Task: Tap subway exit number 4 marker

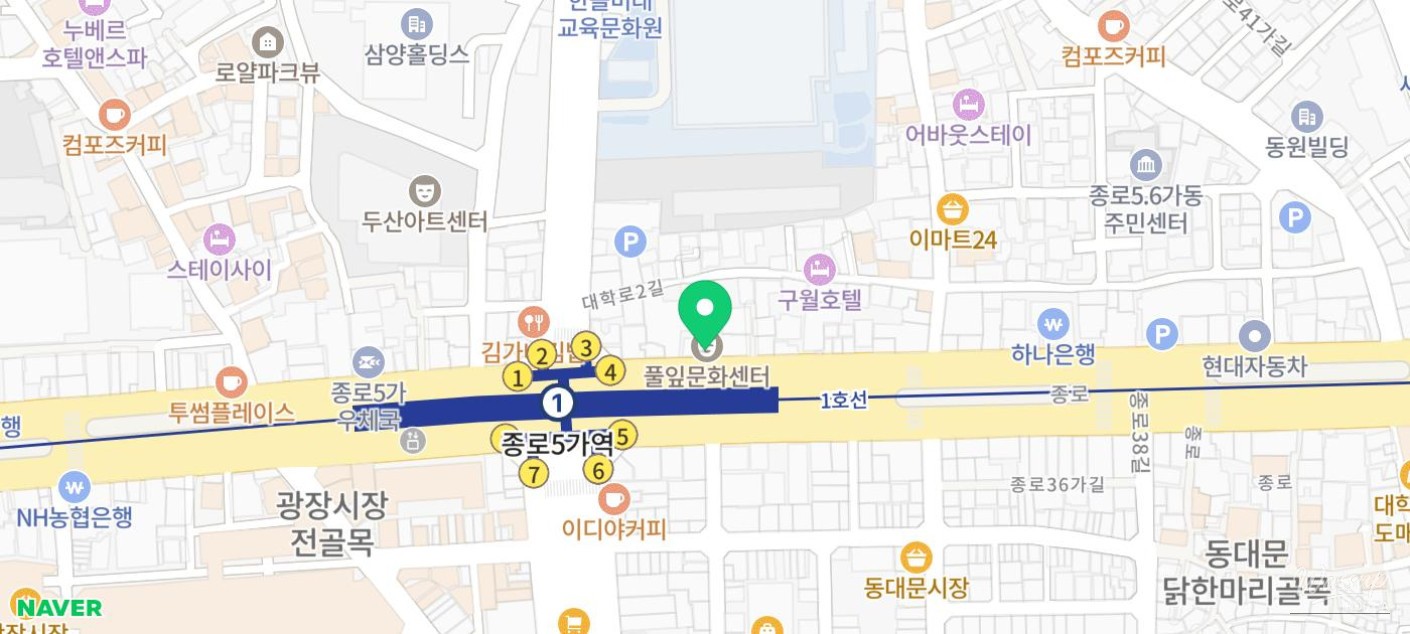Action: click(610, 372)
